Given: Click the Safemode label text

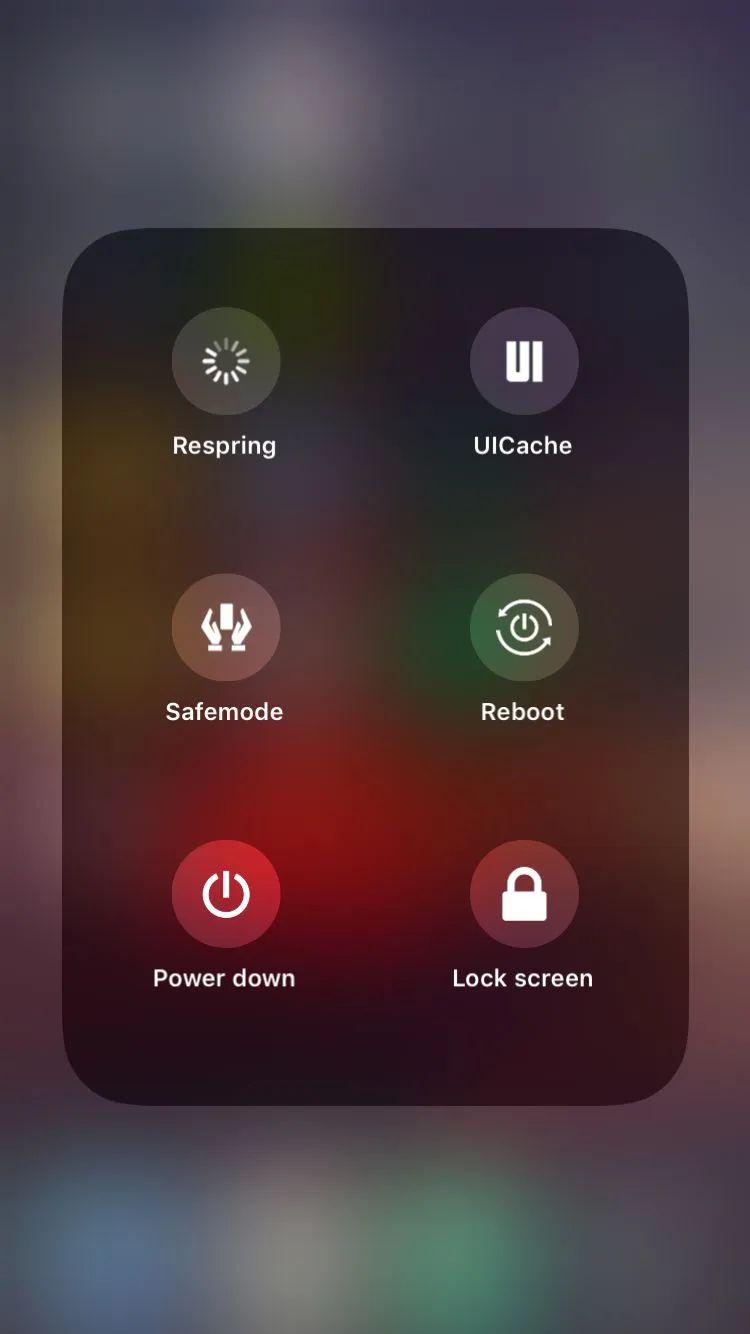Looking at the screenshot, I should 224,712.
